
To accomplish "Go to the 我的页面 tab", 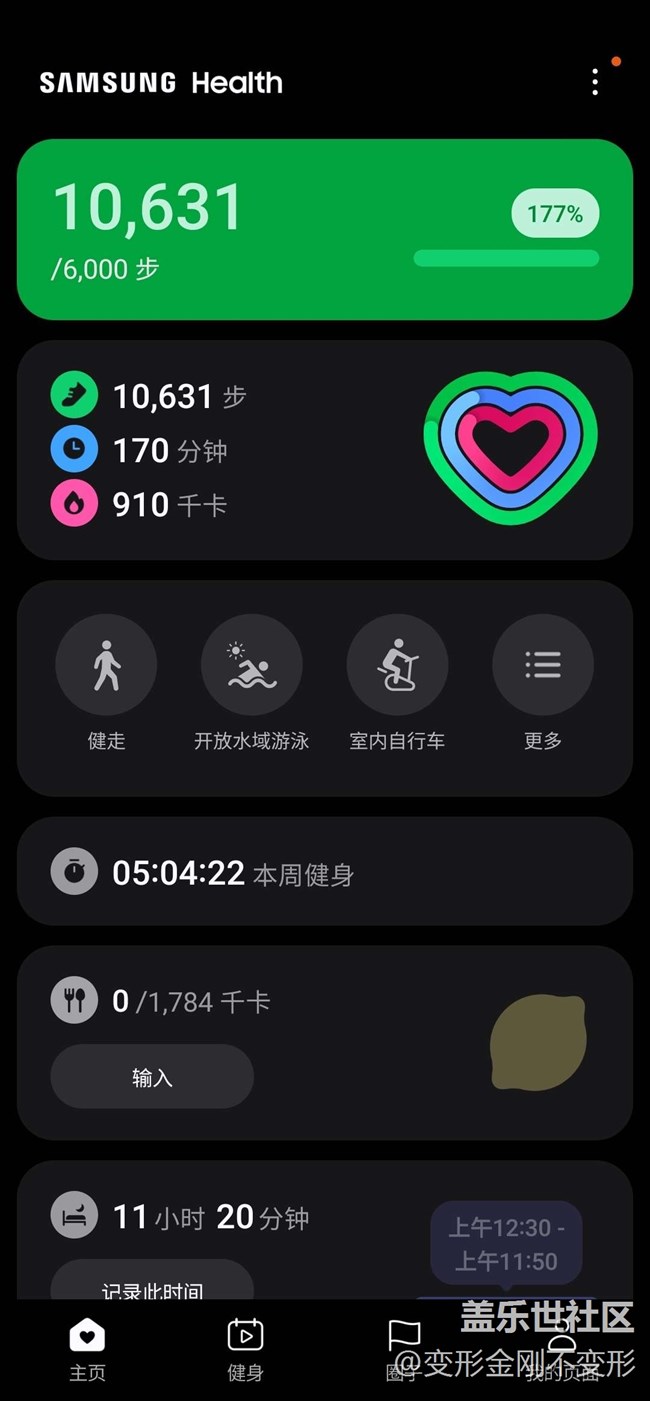I will pos(562,1348).
